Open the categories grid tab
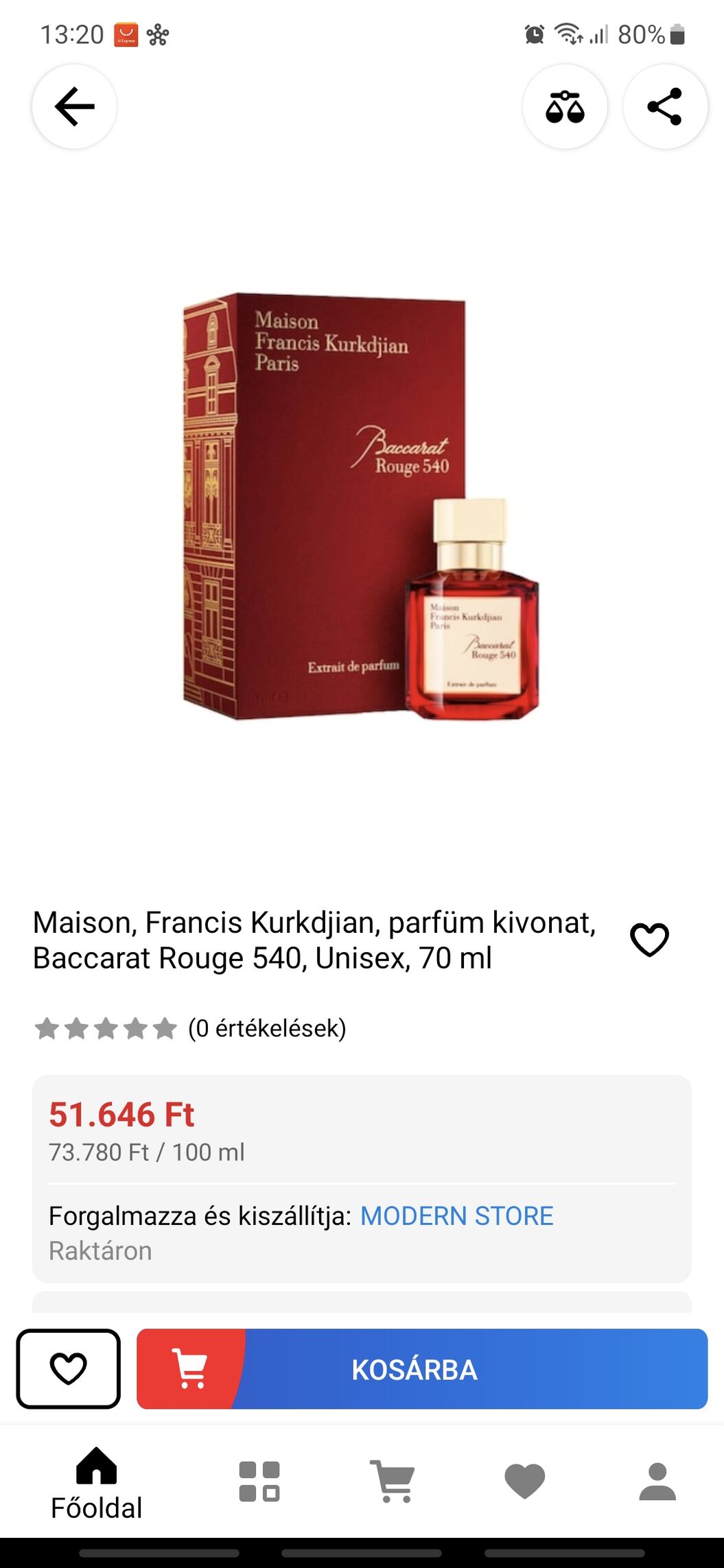 259,1482
